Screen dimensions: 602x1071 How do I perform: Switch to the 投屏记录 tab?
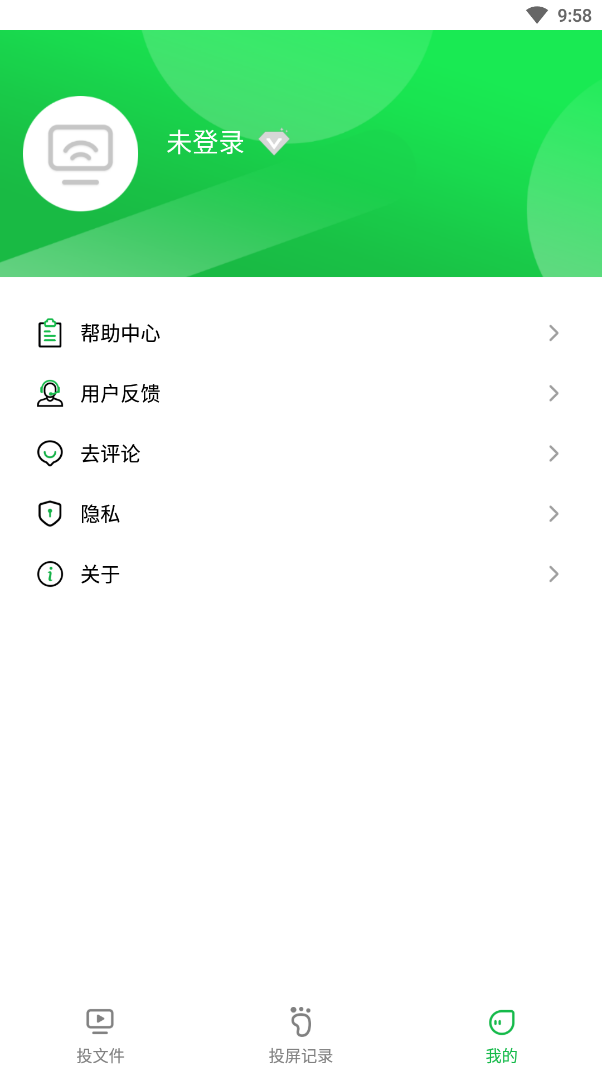pyautogui.click(x=301, y=1035)
